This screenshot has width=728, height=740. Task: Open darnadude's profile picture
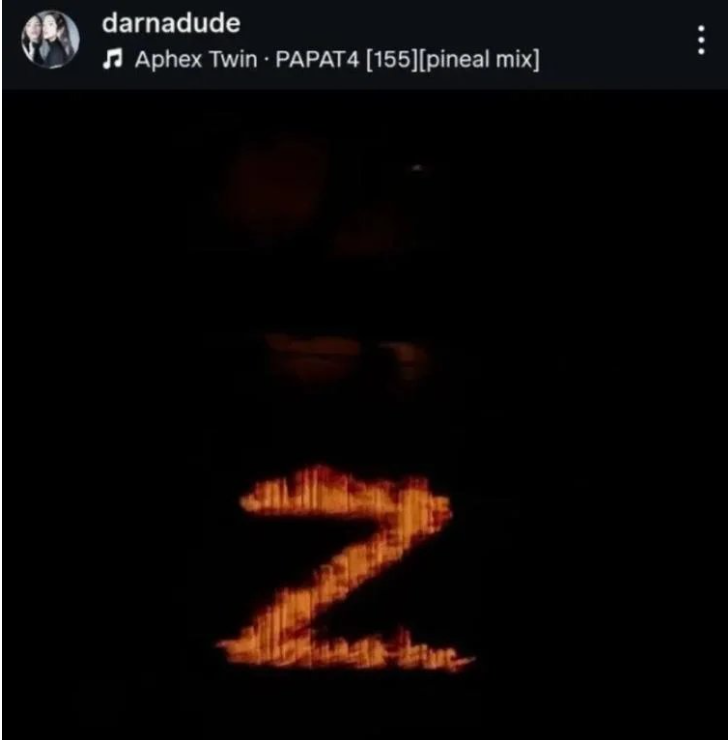pos(50,40)
